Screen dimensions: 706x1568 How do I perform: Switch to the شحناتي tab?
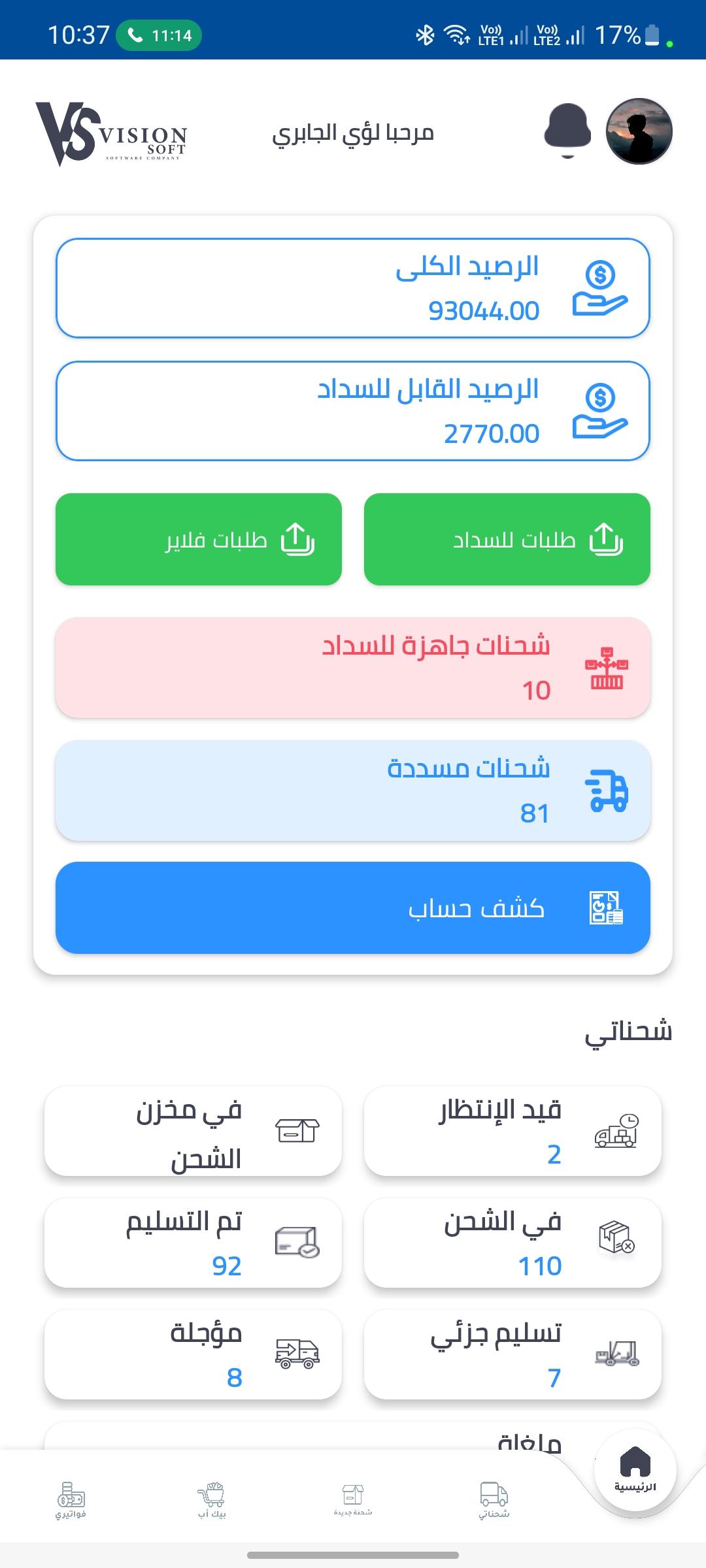(x=494, y=1500)
